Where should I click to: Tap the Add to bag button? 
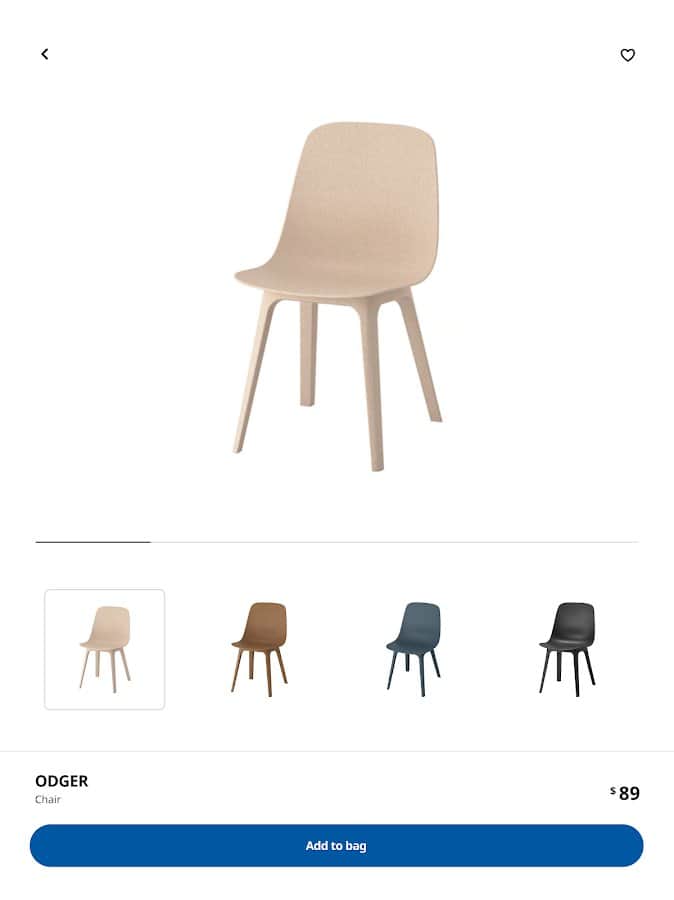coord(336,845)
